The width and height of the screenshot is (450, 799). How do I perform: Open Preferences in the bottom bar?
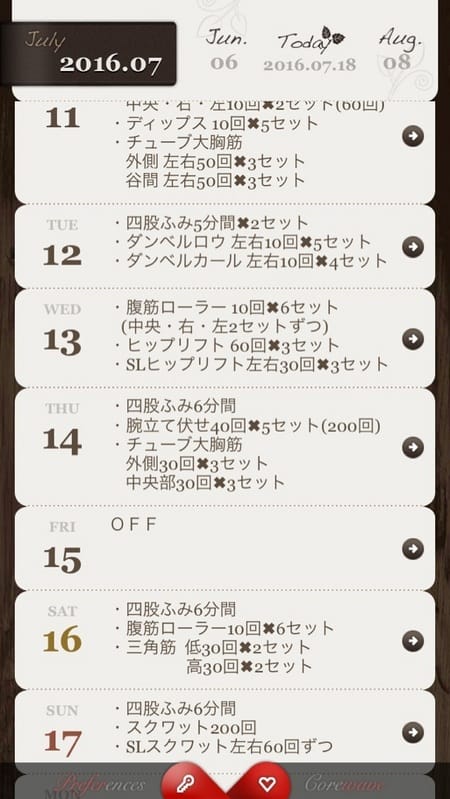[100, 784]
